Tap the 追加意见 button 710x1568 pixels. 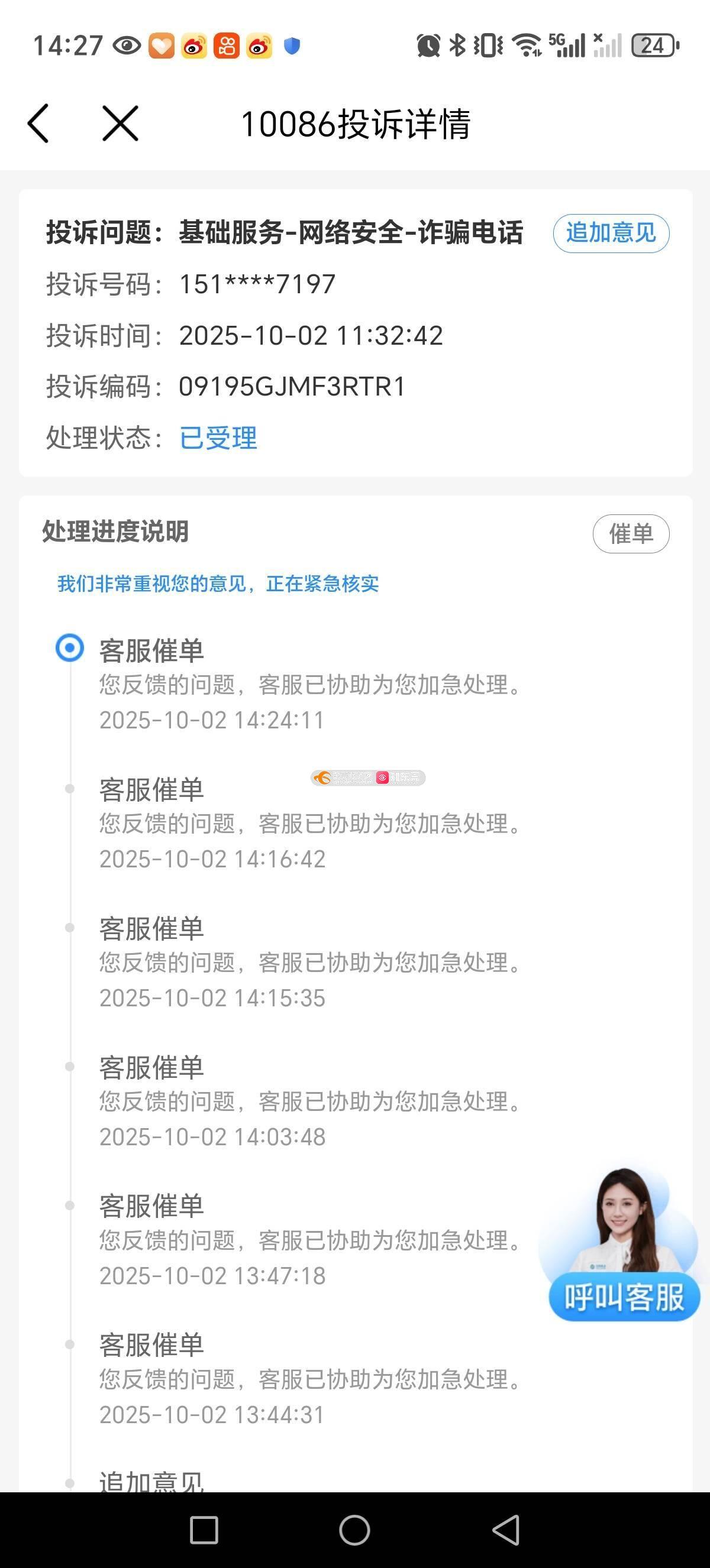(611, 233)
